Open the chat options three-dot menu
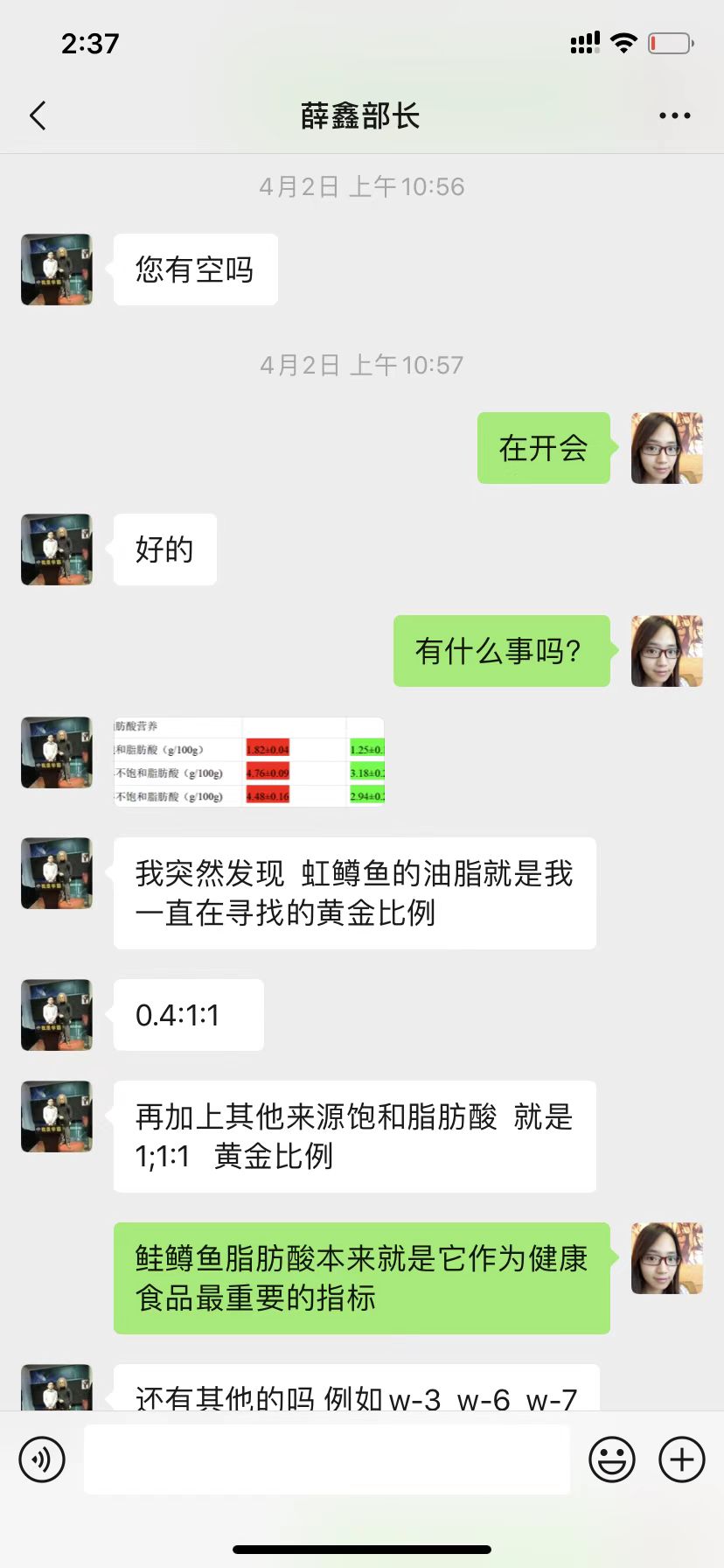 674,115
